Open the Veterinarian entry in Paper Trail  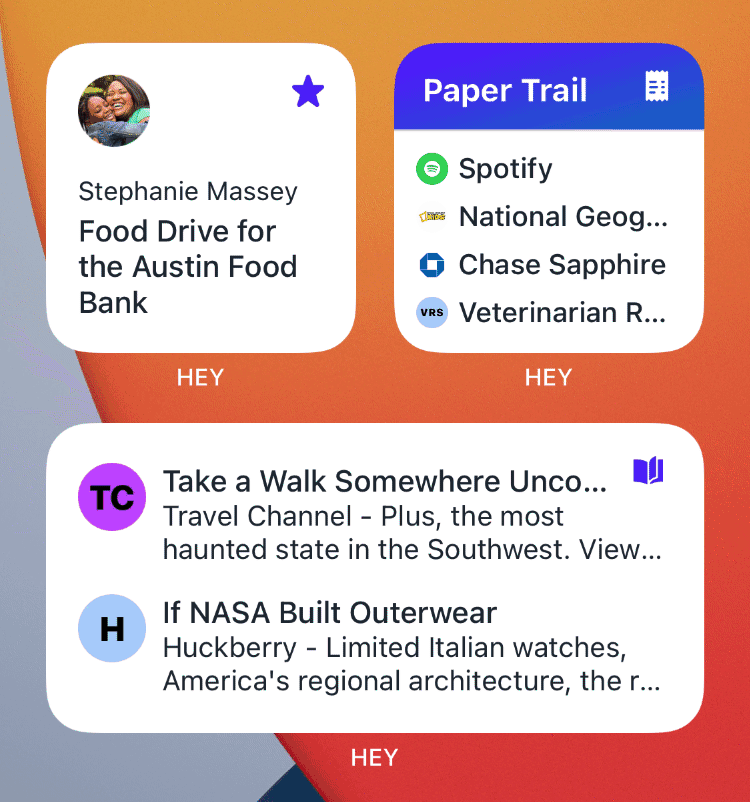click(x=549, y=312)
